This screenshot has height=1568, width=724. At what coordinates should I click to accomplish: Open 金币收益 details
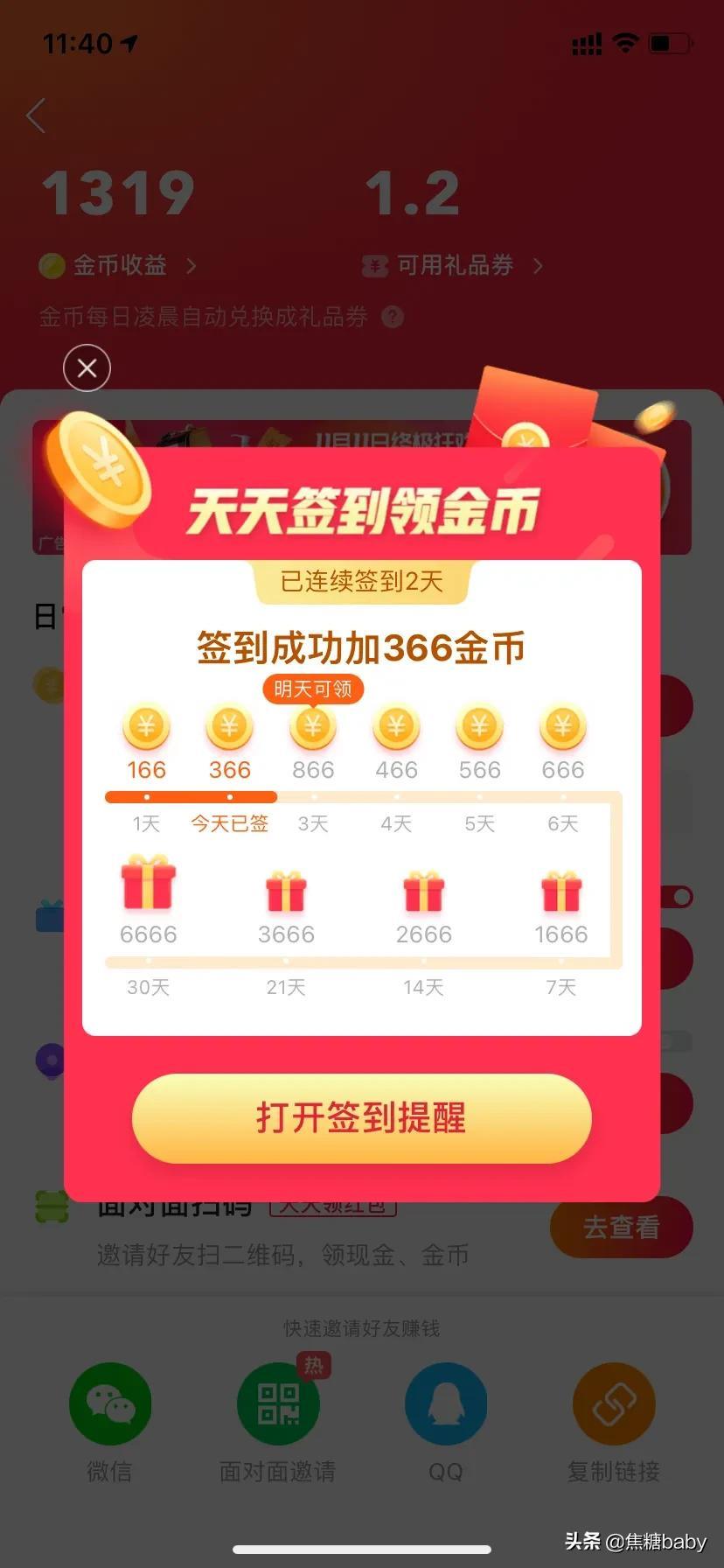pyautogui.click(x=119, y=265)
